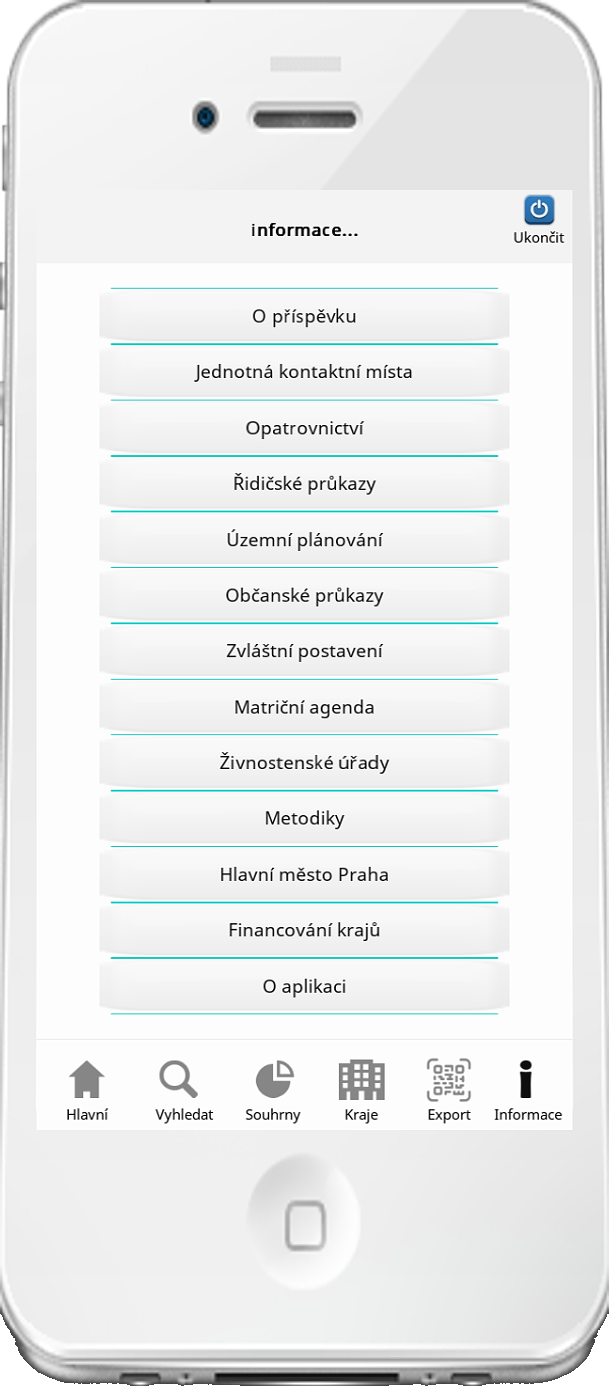Switch to the Vyhledat search tab
The width and height of the screenshot is (609, 1400).
coord(184,1089)
